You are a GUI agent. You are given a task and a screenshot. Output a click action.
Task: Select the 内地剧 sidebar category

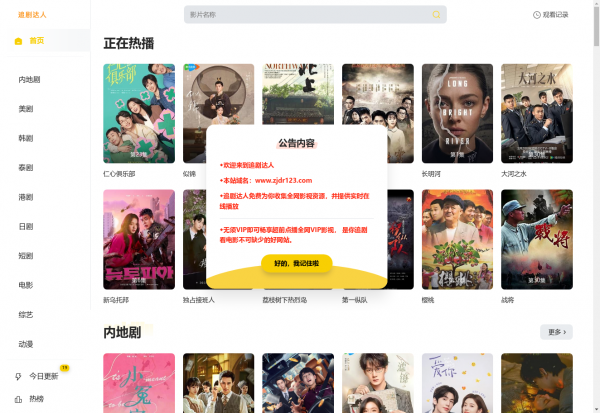[29, 79]
